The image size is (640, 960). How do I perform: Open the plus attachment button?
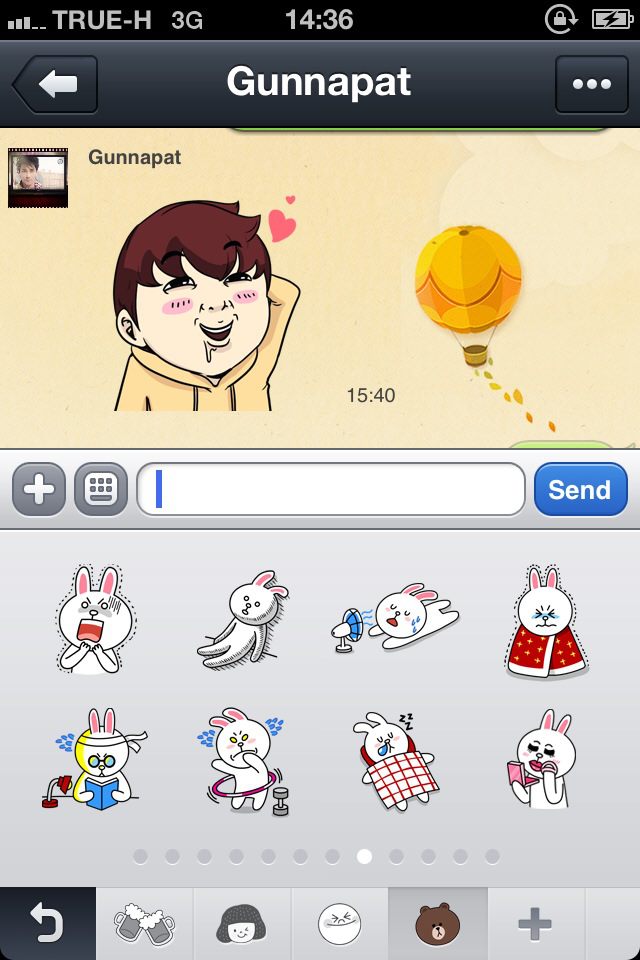[x=39, y=490]
